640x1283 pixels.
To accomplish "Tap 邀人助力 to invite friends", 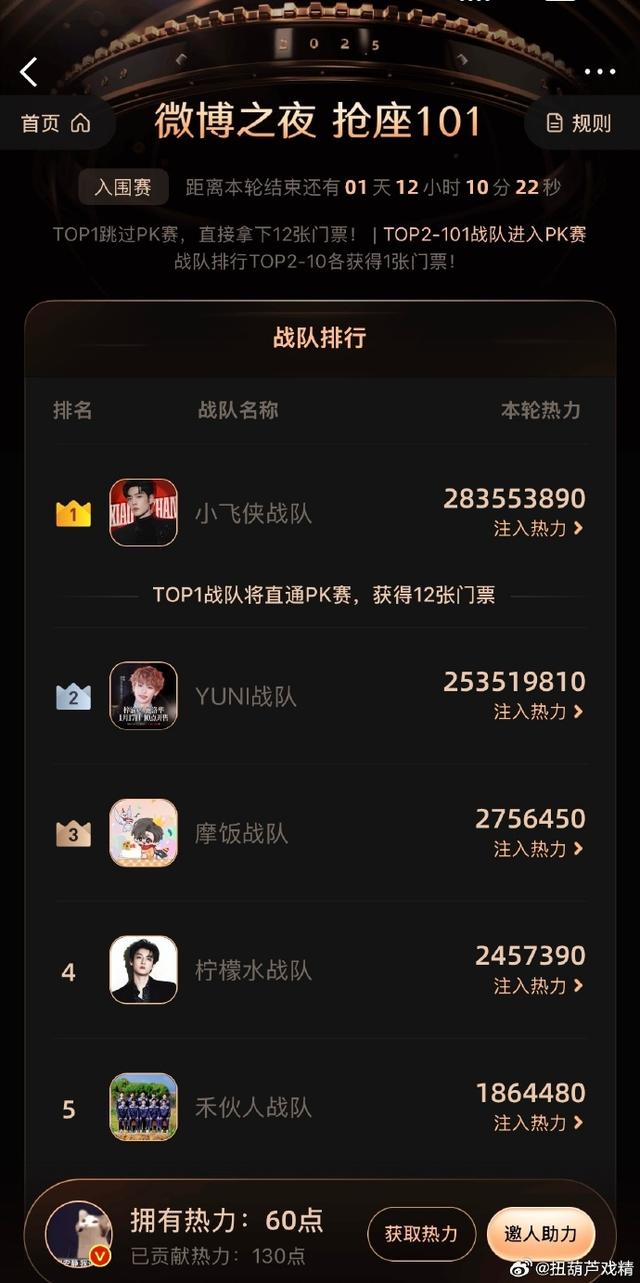I will [x=540, y=1234].
